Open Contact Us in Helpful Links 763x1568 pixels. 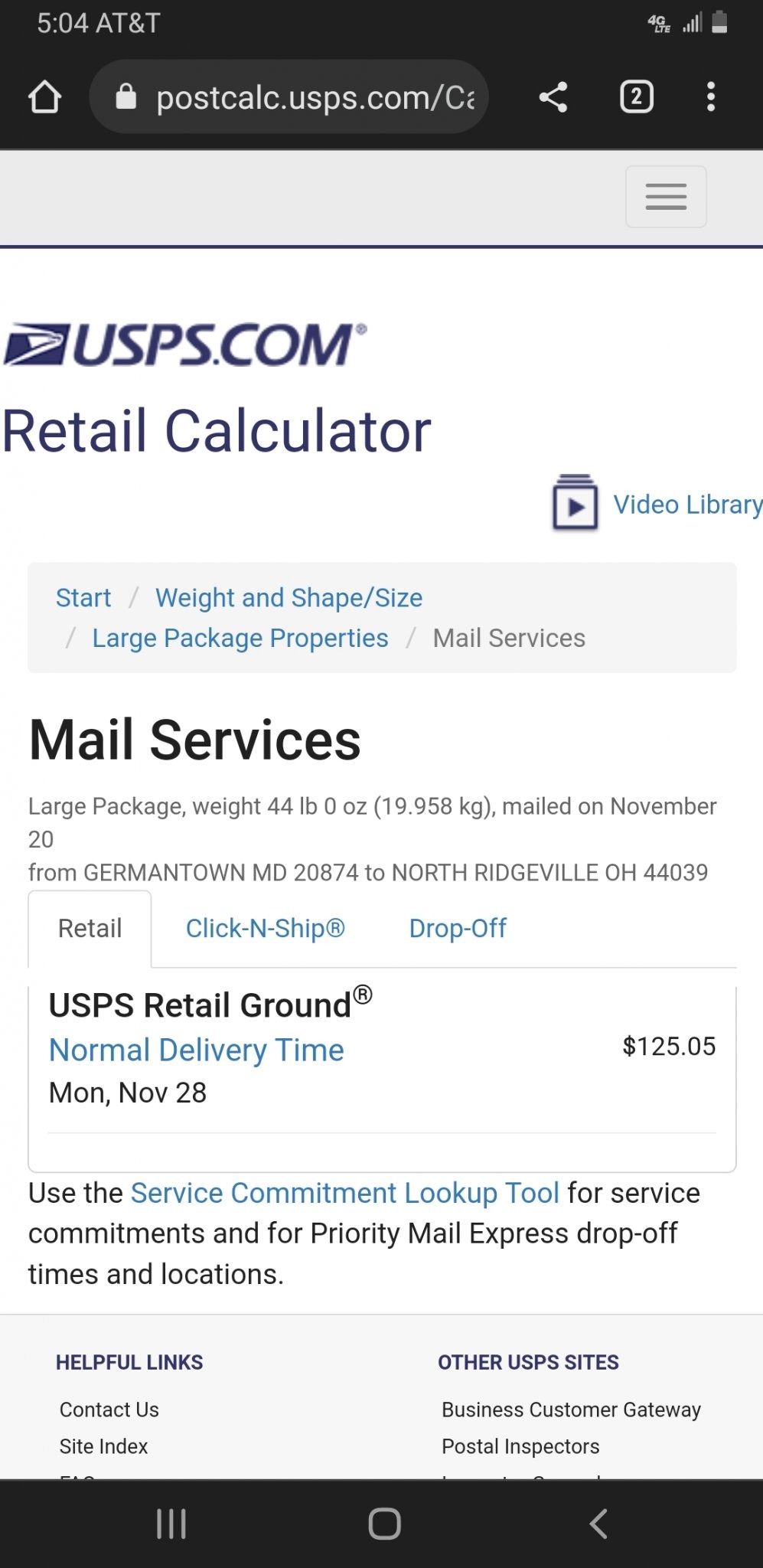pos(109,1410)
